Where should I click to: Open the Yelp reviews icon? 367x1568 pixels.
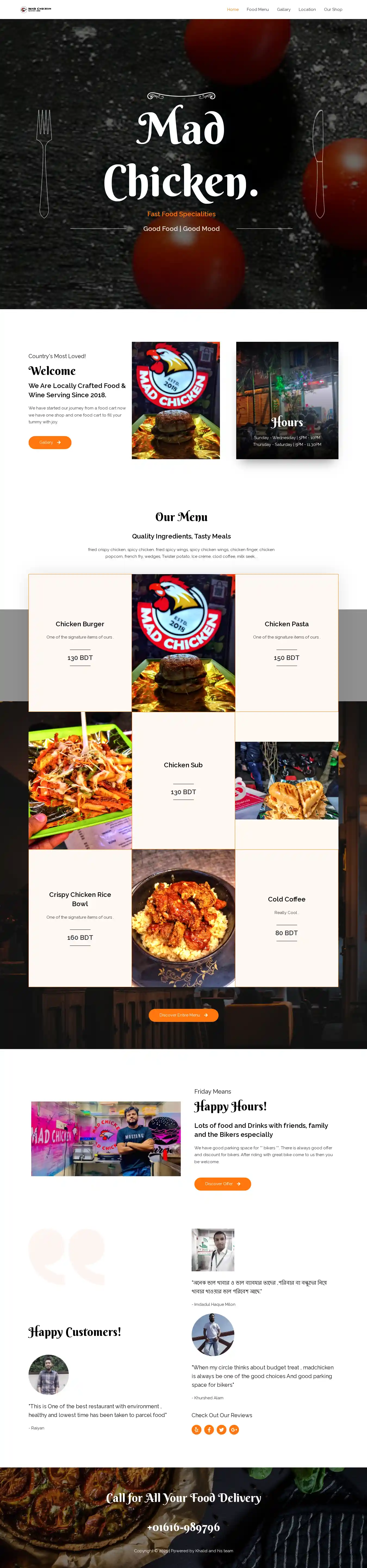pos(197,1430)
